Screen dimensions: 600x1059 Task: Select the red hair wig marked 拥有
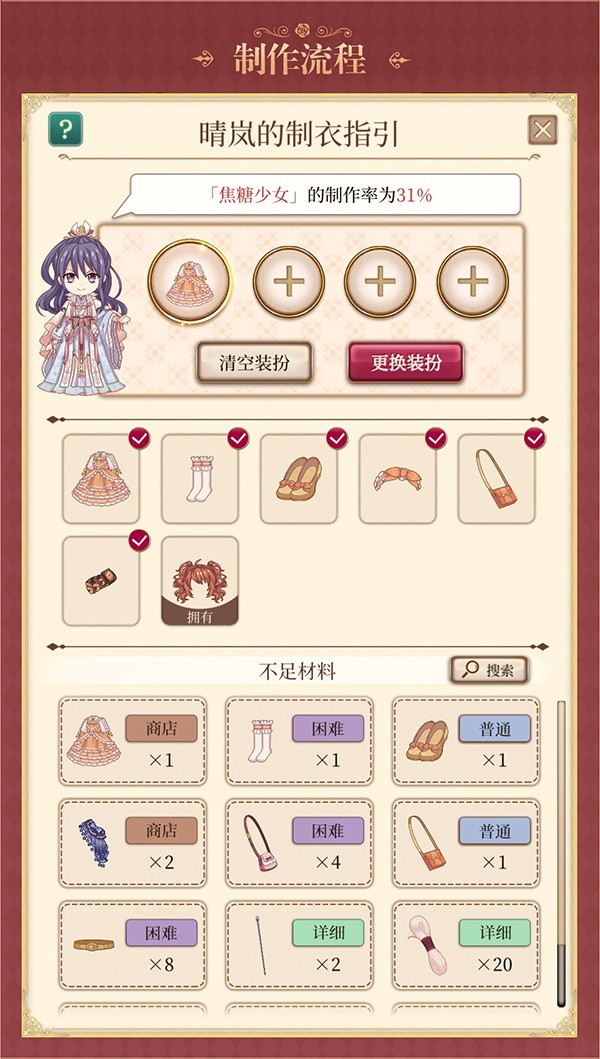coord(200,580)
